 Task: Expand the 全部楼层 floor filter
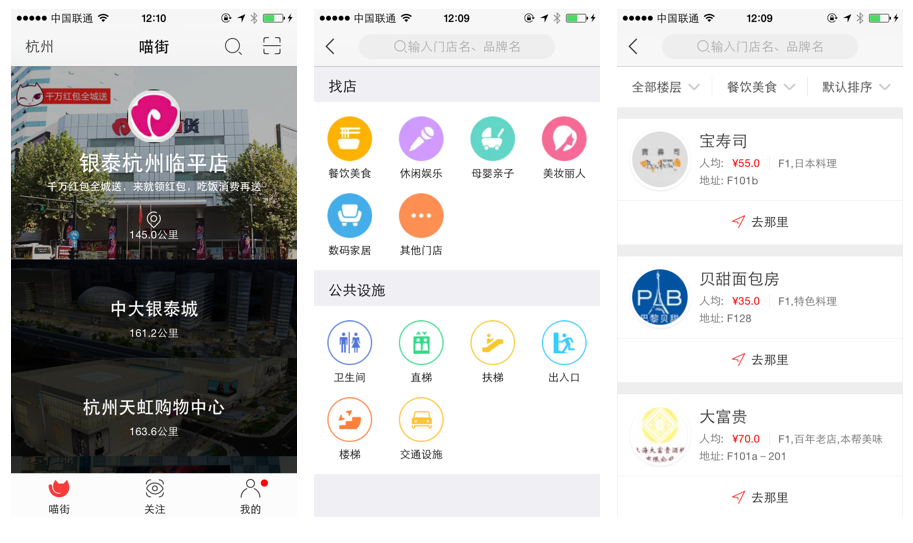(665, 87)
